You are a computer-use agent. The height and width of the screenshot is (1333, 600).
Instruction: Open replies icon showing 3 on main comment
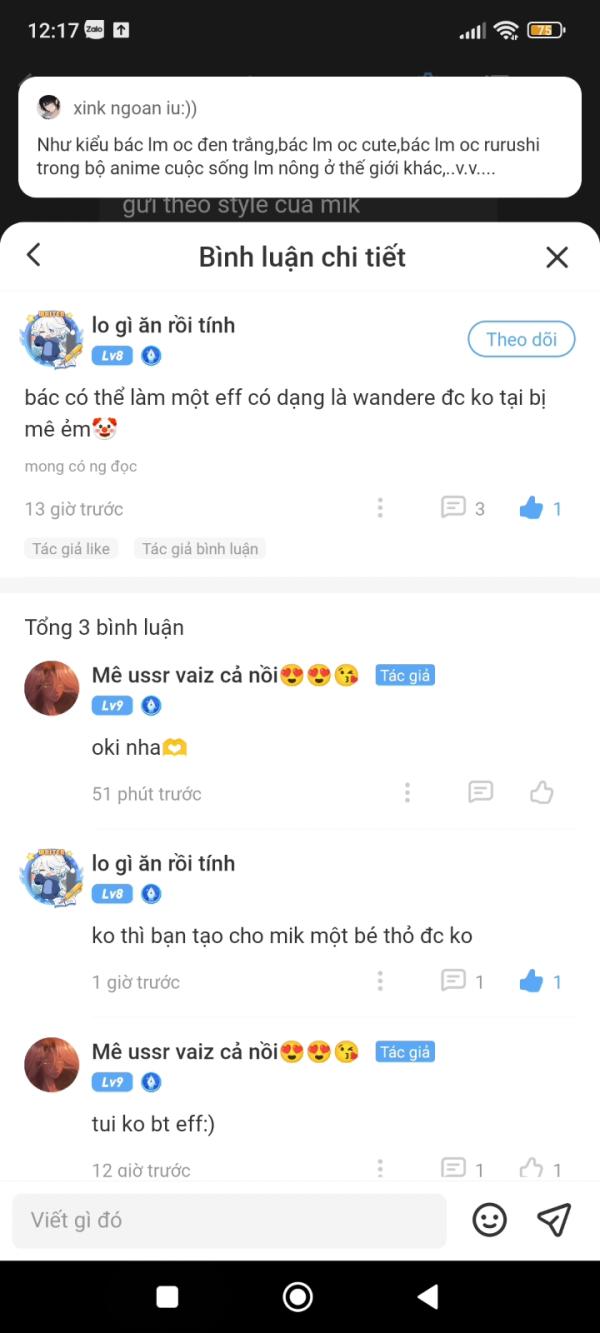[463, 508]
